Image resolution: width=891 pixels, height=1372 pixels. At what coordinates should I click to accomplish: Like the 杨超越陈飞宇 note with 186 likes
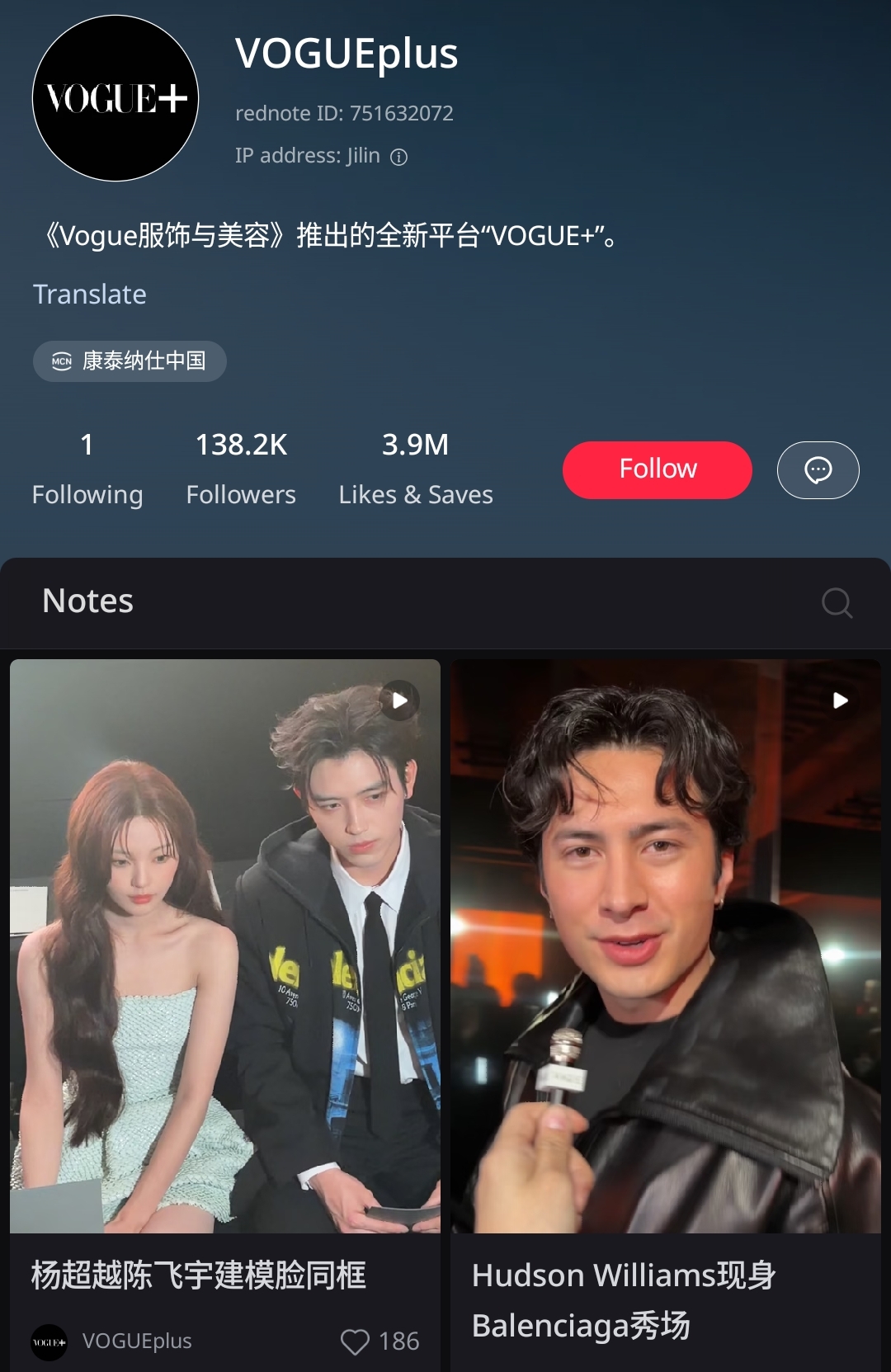(x=355, y=1342)
